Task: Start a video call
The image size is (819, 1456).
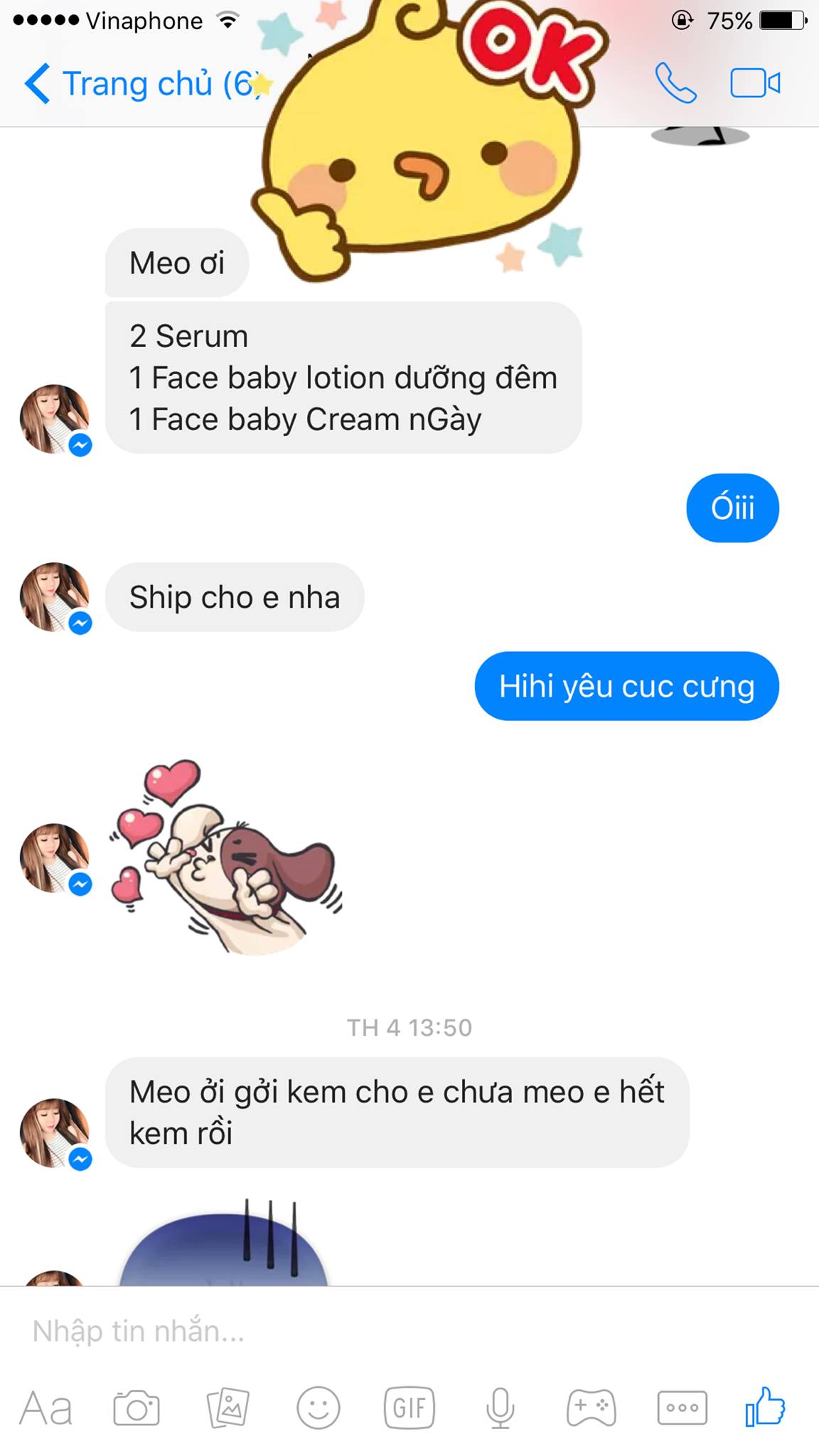Action: tap(755, 84)
